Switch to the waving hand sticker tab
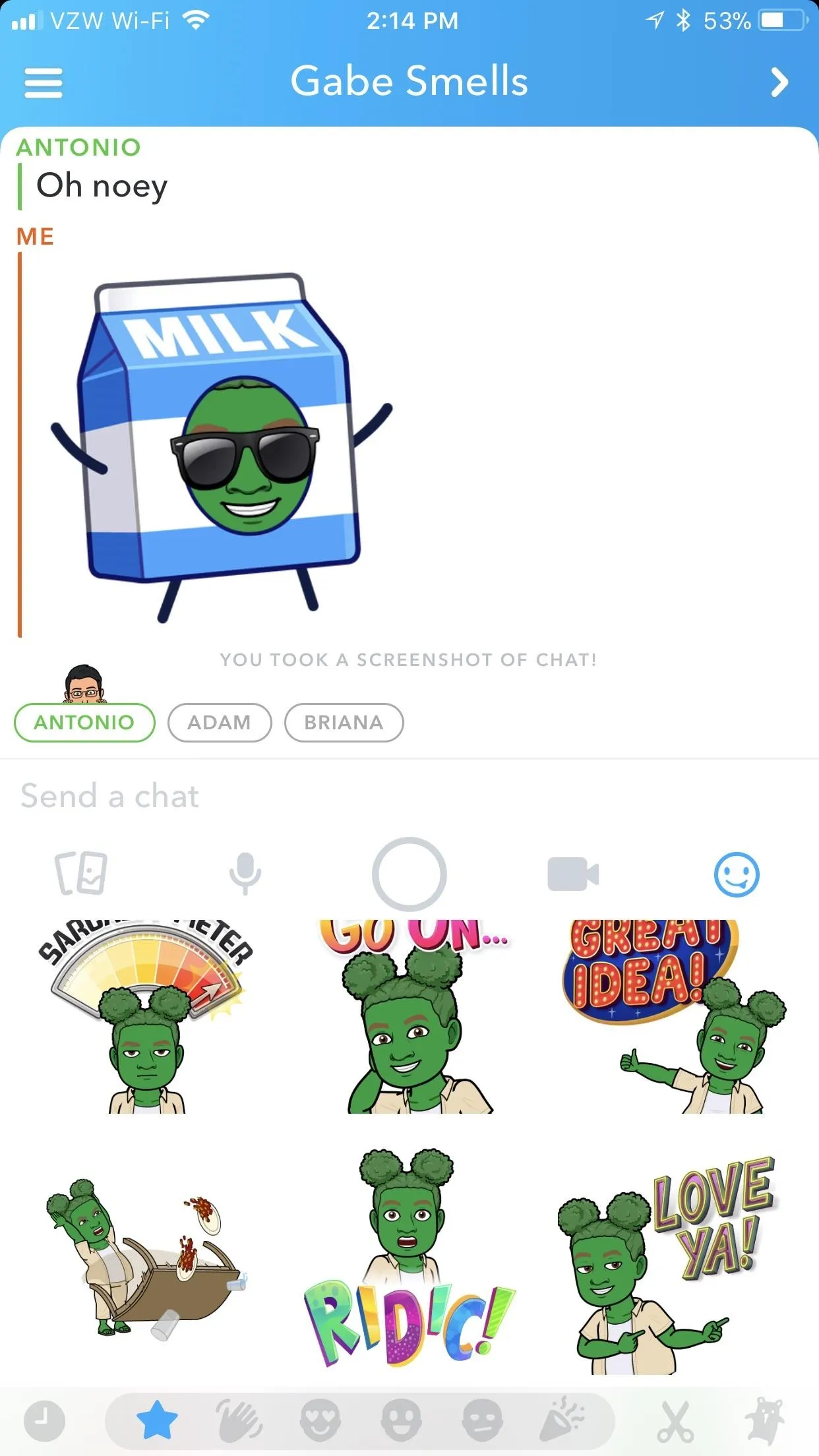This screenshot has height=1456, width=819. 239,1420
